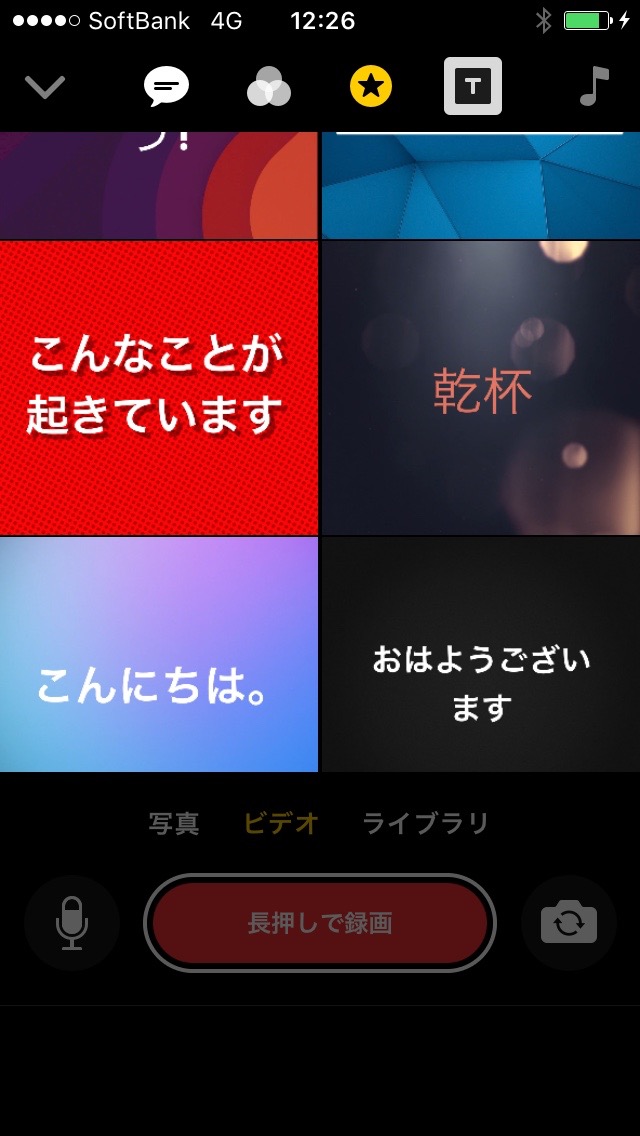Collapse the panel with the down chevron
Viewport: 640px width, 1136px height.
pyautogui.click(x=45, y=87)
